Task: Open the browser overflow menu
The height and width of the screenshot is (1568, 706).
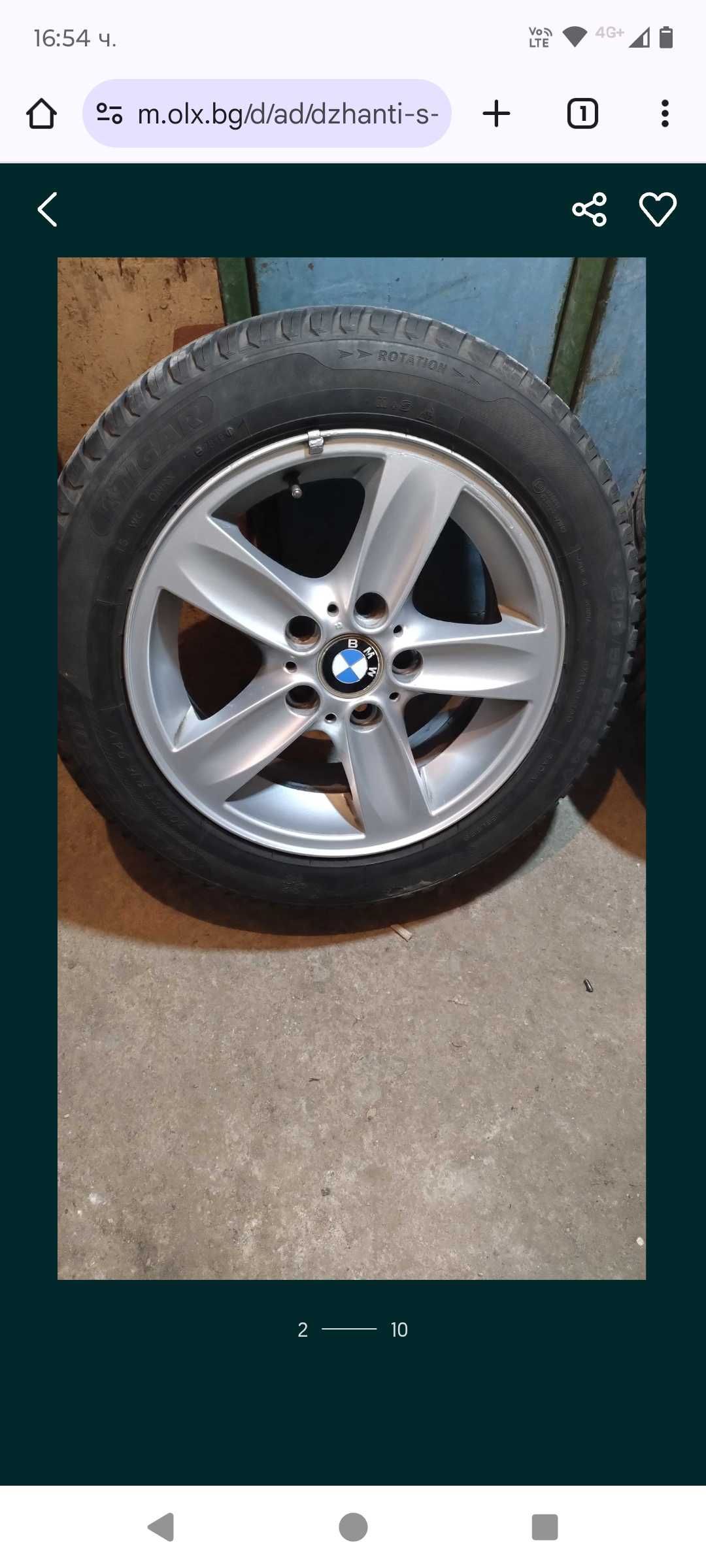Action: click(664, 114)
